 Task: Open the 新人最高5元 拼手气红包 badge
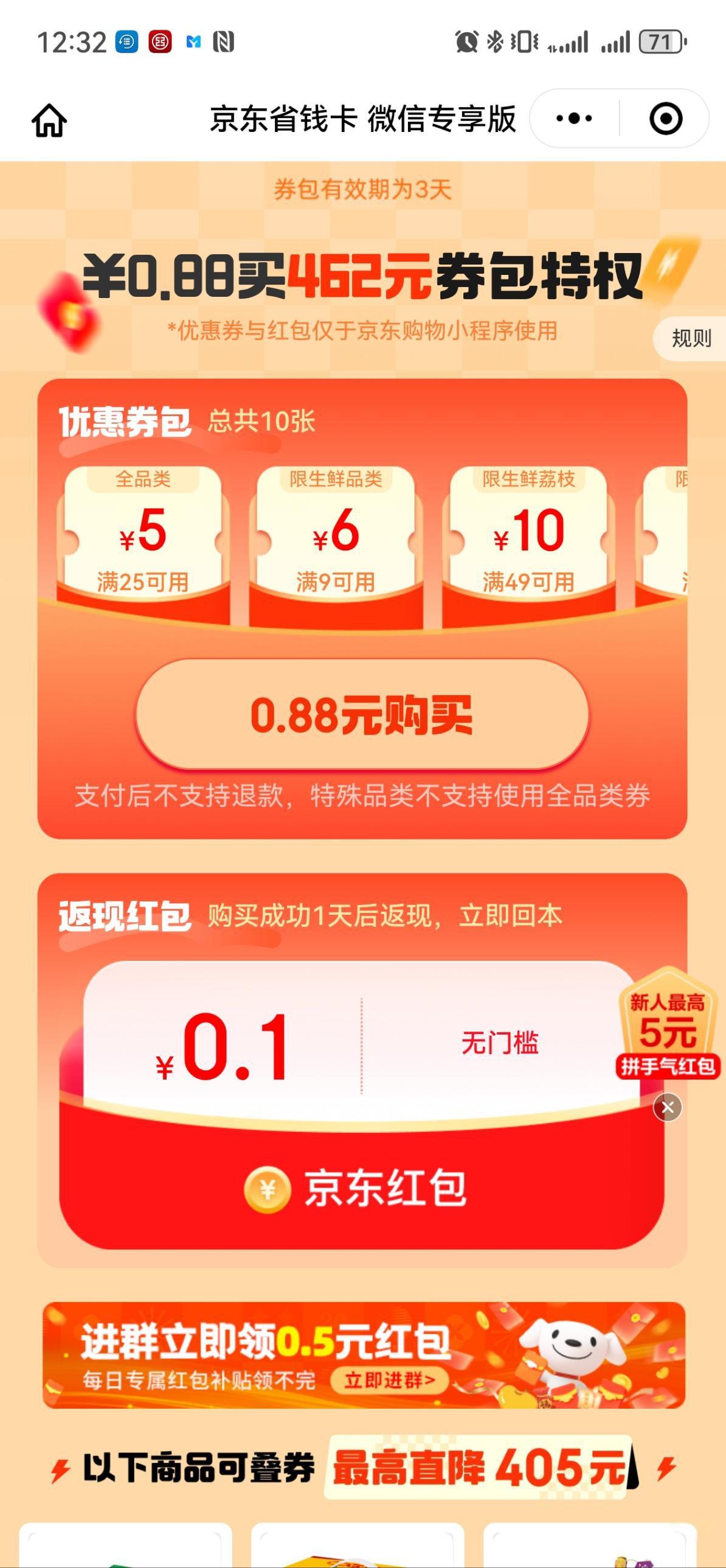pos(668,1029)
